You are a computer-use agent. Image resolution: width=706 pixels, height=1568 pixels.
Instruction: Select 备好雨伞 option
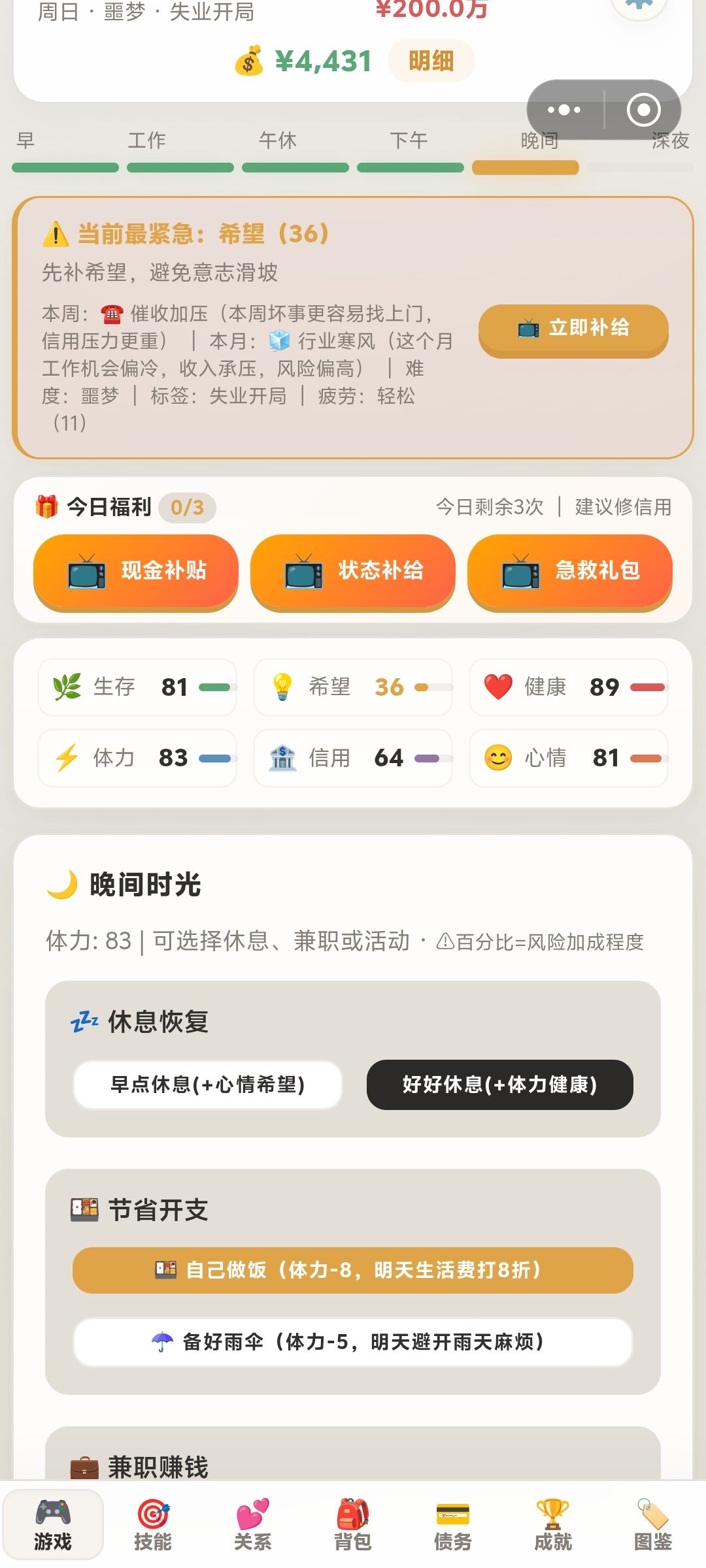(353, 1342)
